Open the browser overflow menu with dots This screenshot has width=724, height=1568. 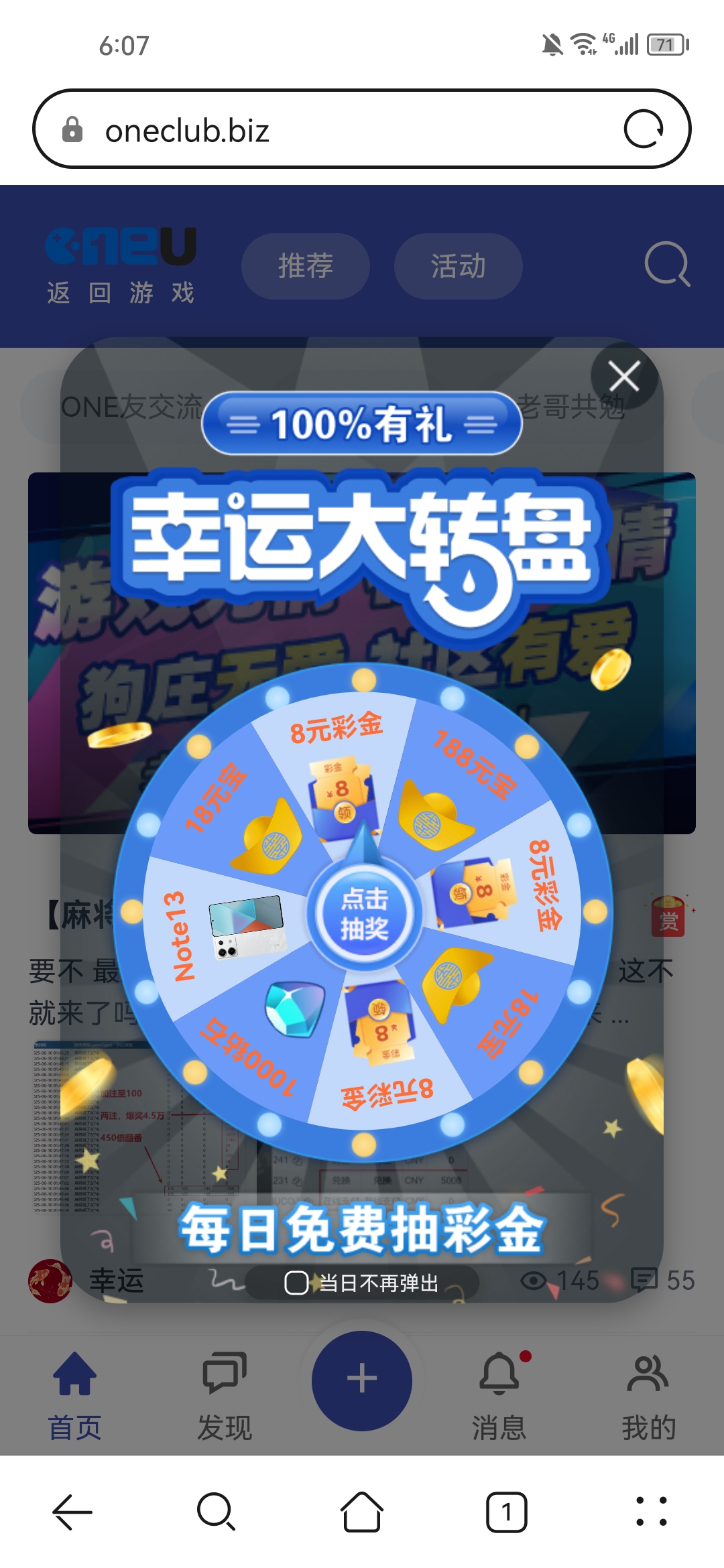coord(649,1511)
